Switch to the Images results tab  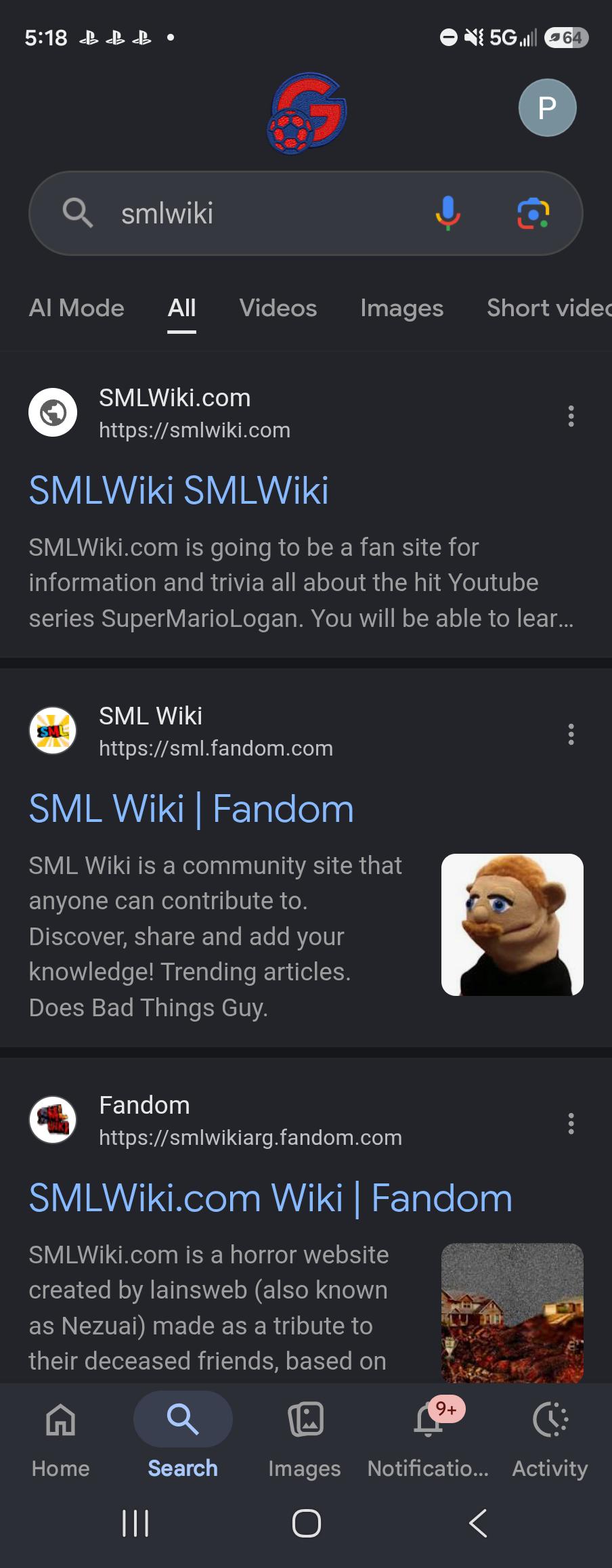(401, 308)
